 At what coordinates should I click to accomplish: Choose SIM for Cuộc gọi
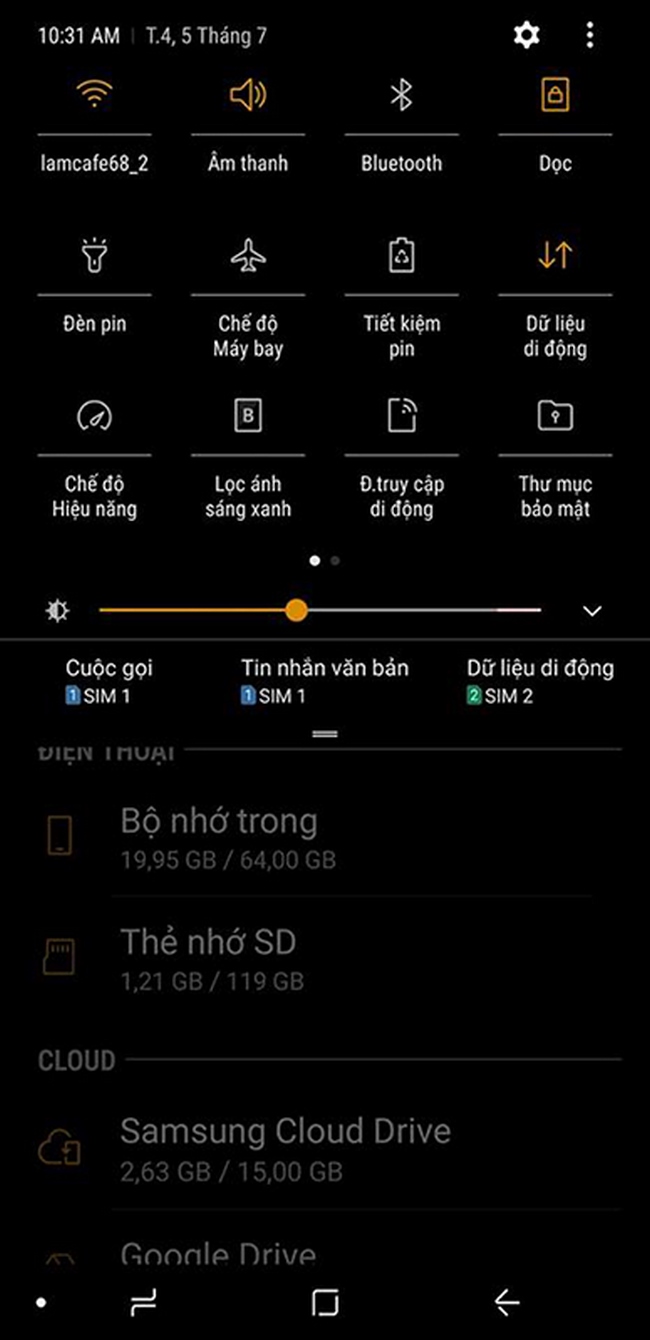(109, 680)
